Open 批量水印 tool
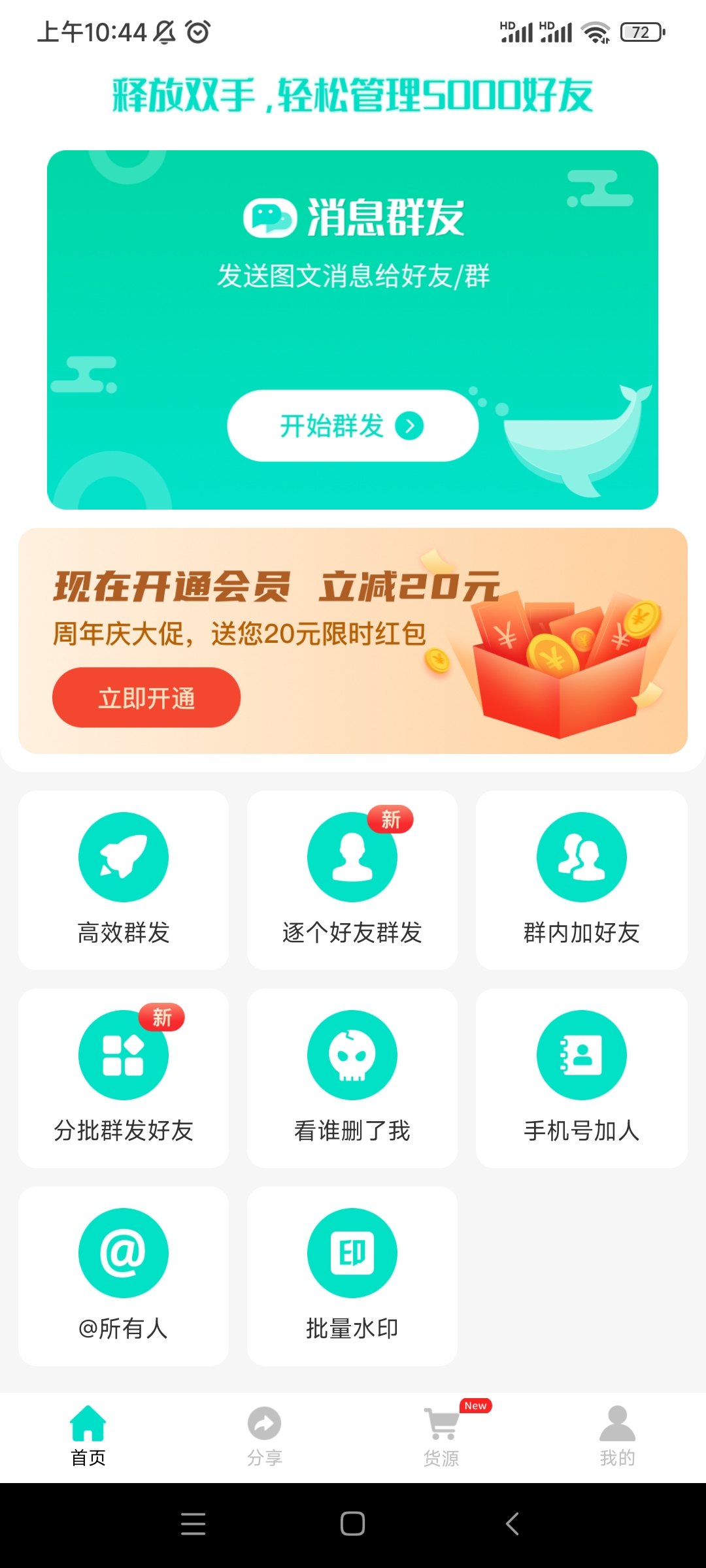Screen dimensions: 706x1568 click(352, 1275)
